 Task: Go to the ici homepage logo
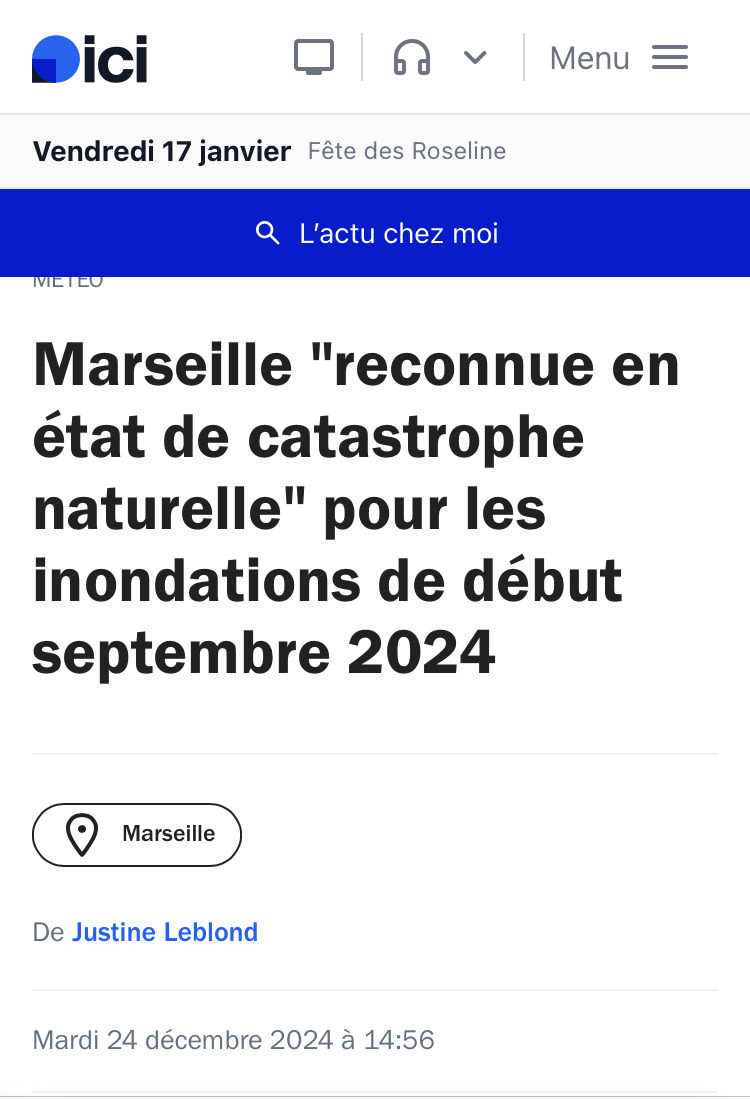(90, 58)
